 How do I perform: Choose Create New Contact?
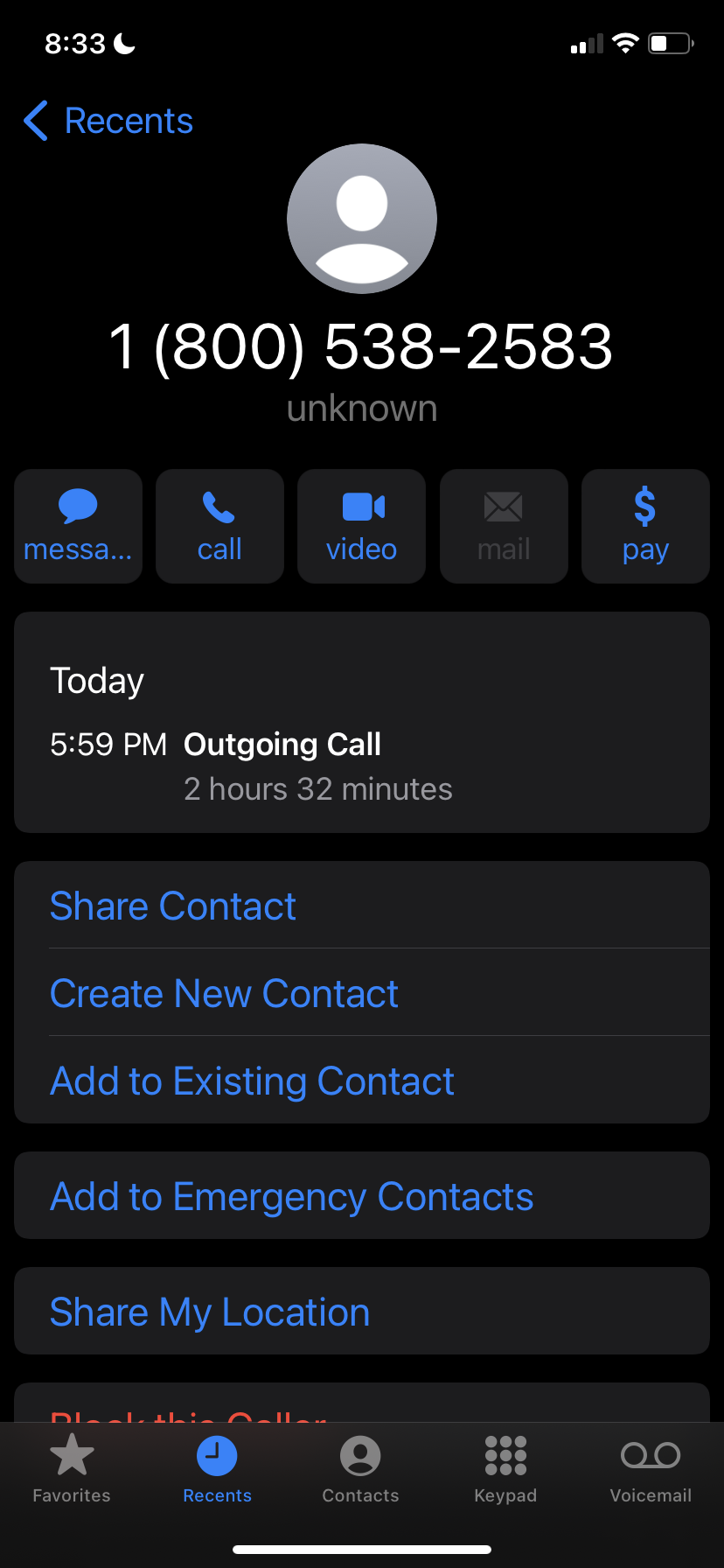(362, 992)
